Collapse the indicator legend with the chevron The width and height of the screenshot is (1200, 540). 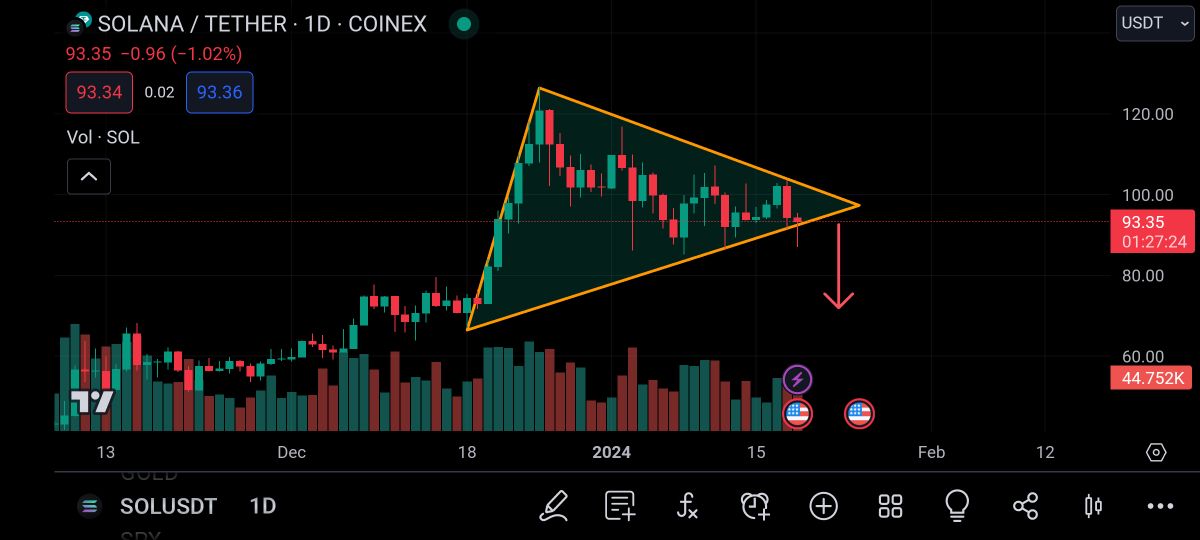click(x=88, y=177)
